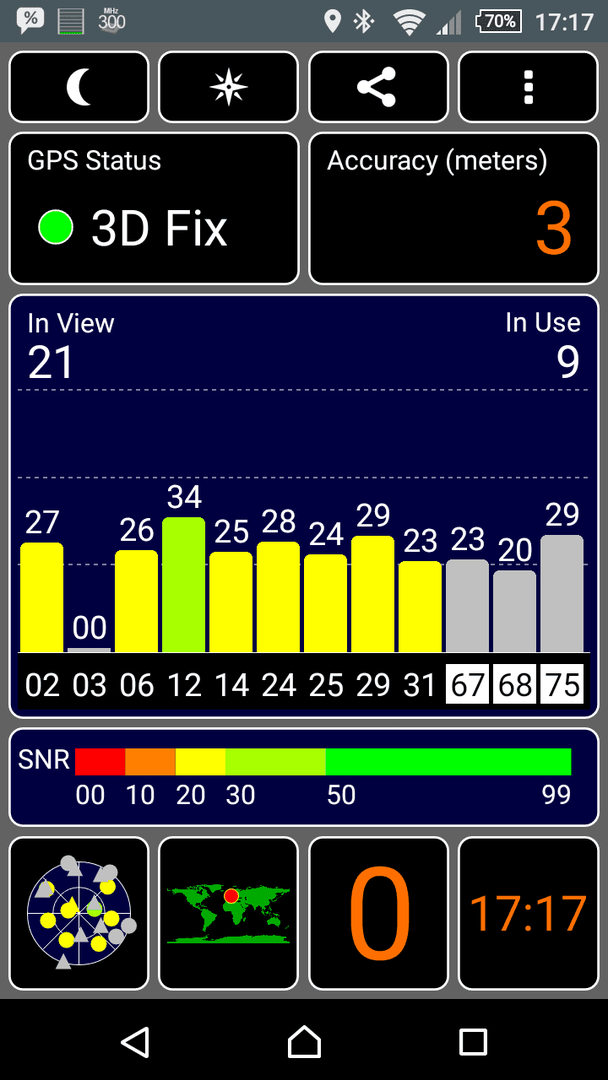
Task: Enable night mode with the moon icon
Action: [78, 87]
